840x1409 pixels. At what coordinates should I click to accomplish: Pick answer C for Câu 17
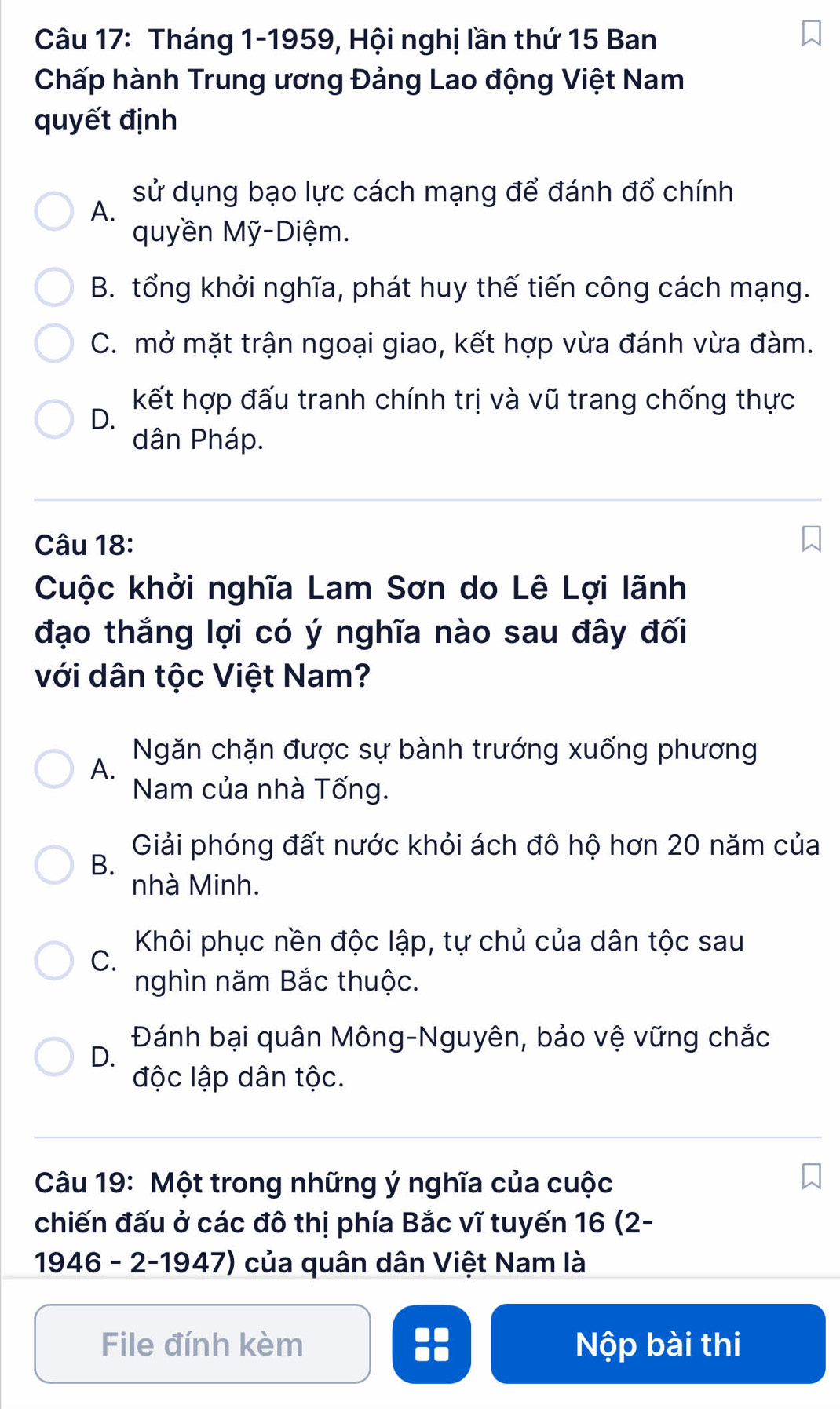[54, 344]
